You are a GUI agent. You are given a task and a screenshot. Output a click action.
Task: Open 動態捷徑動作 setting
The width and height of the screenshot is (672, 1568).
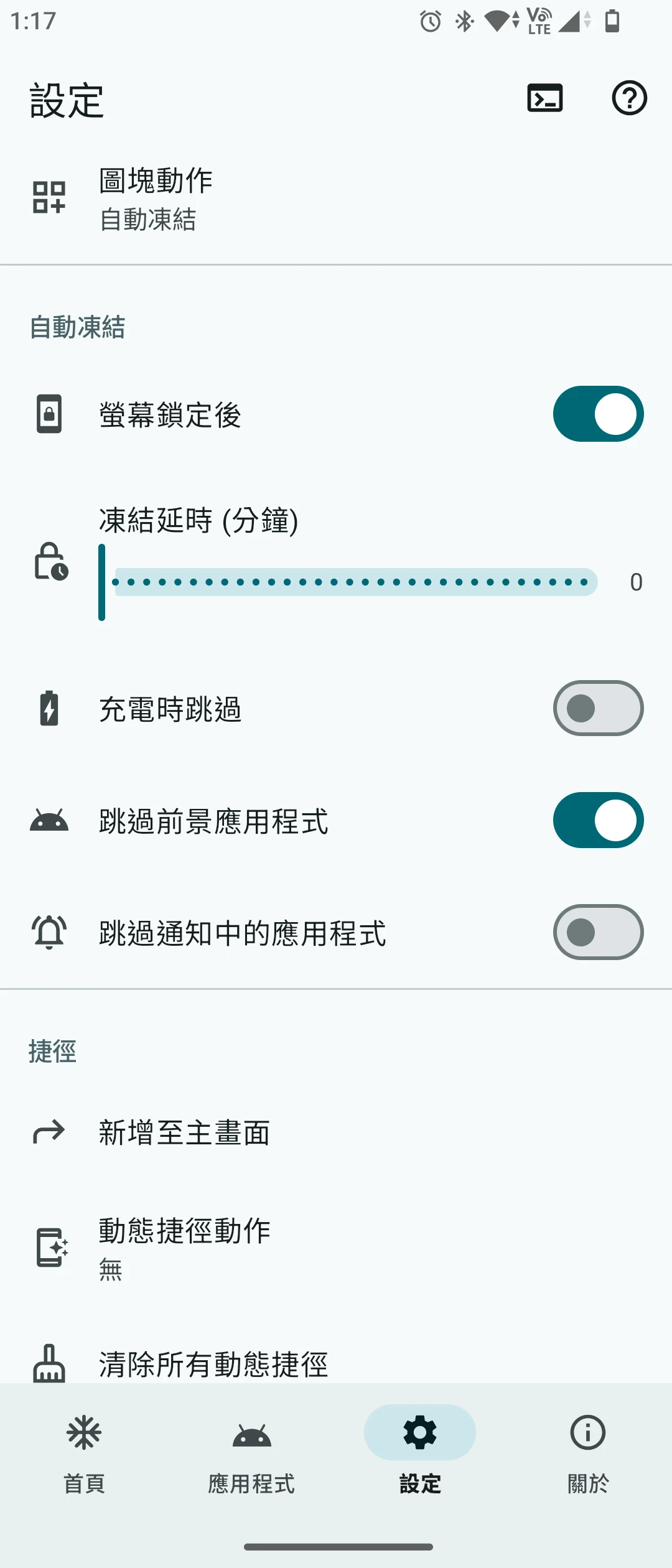(336, 1248)
